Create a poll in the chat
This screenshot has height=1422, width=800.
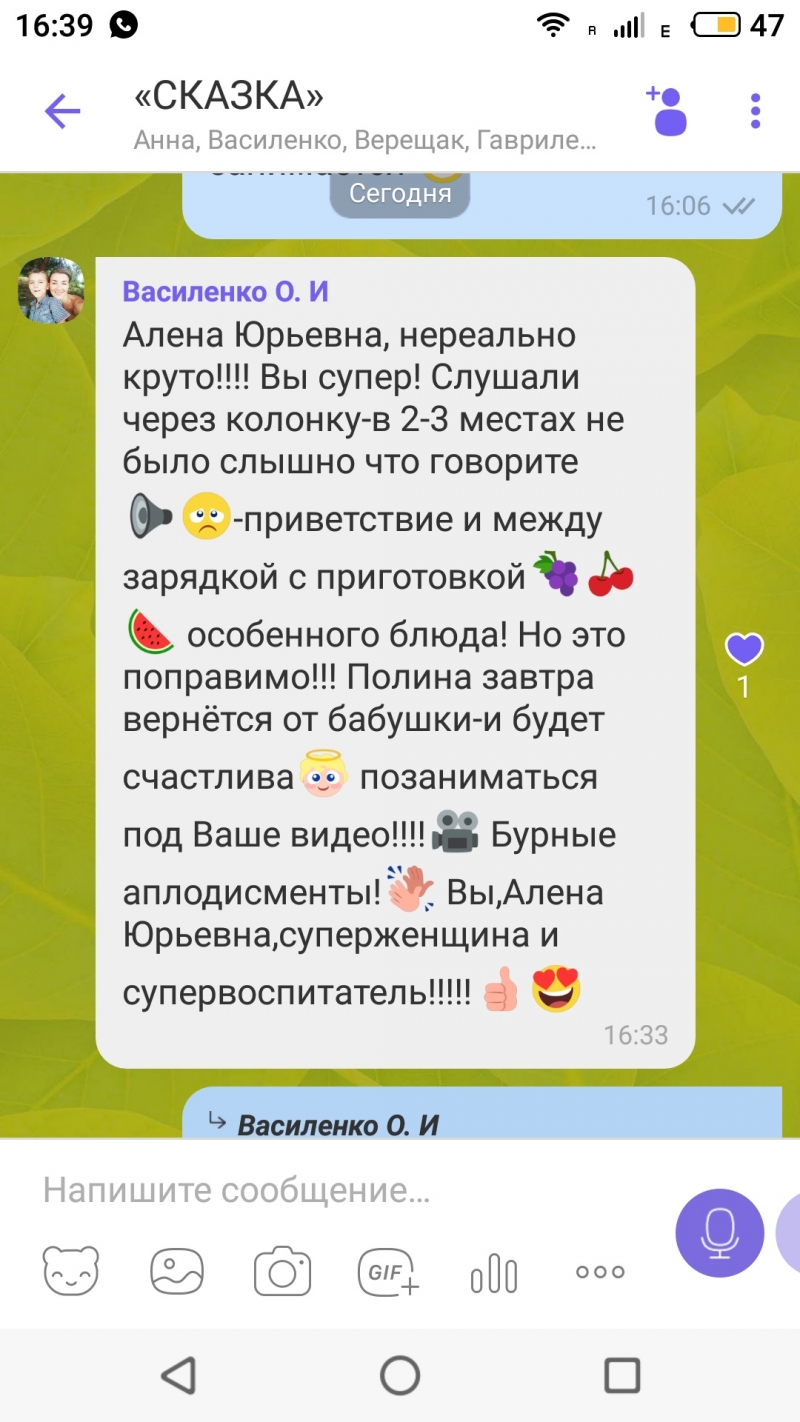click(494, 1274)
